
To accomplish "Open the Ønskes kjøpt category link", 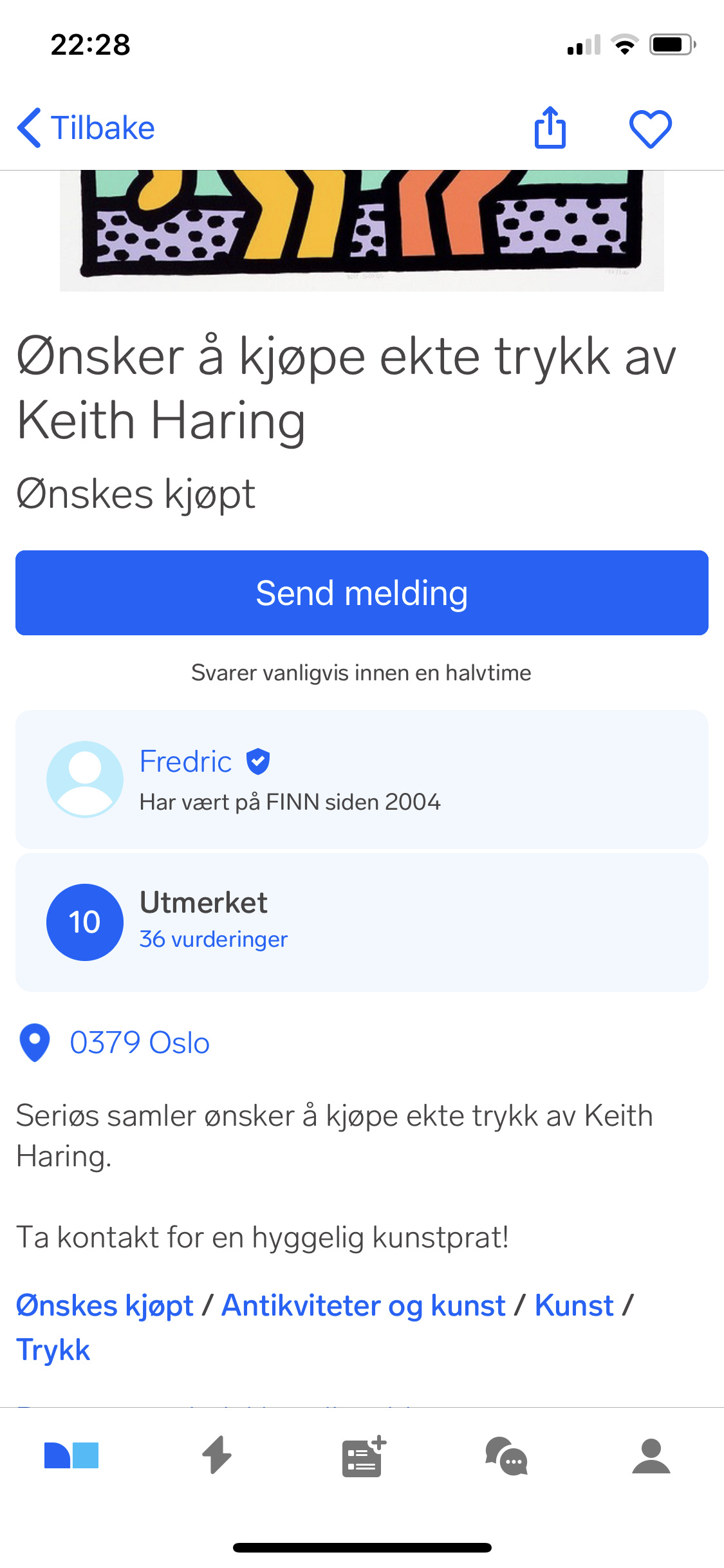I will point(104,1306).
